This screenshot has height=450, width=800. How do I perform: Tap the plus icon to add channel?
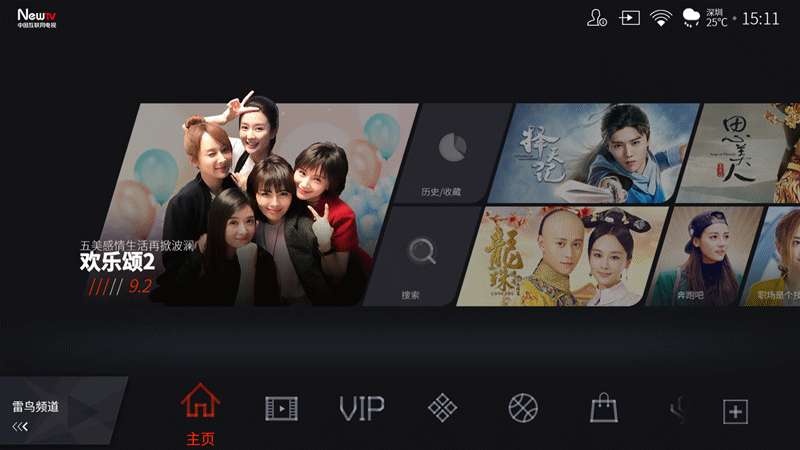click(x=735, y=411)
